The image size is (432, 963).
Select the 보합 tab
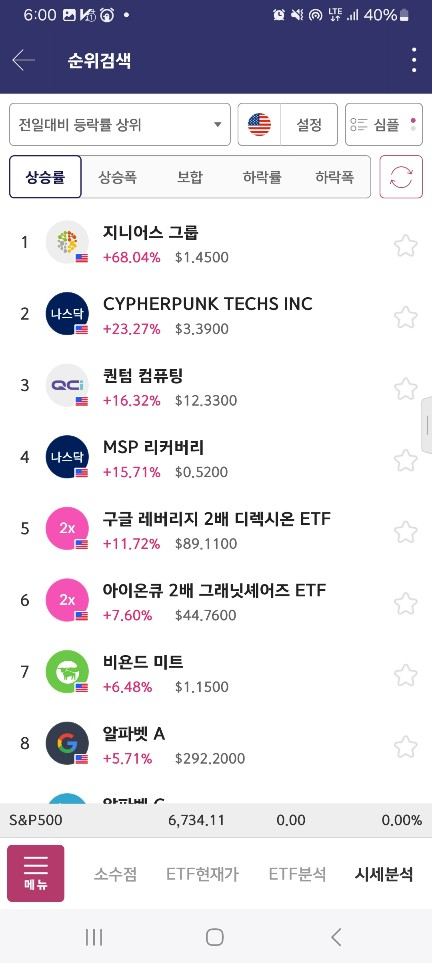coord(190,177)
